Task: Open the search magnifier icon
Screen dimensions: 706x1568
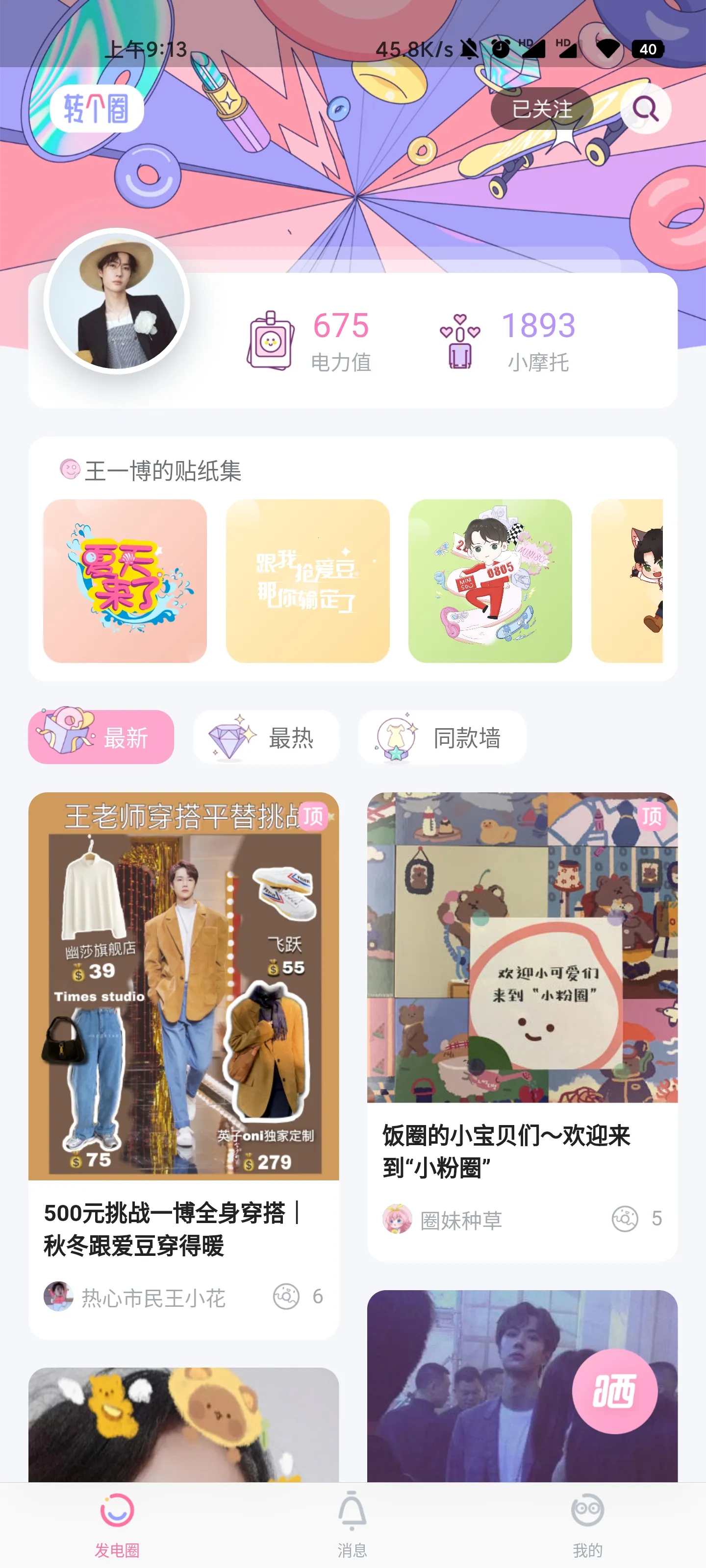Action: pyautogui.click(x=645, y=109)
